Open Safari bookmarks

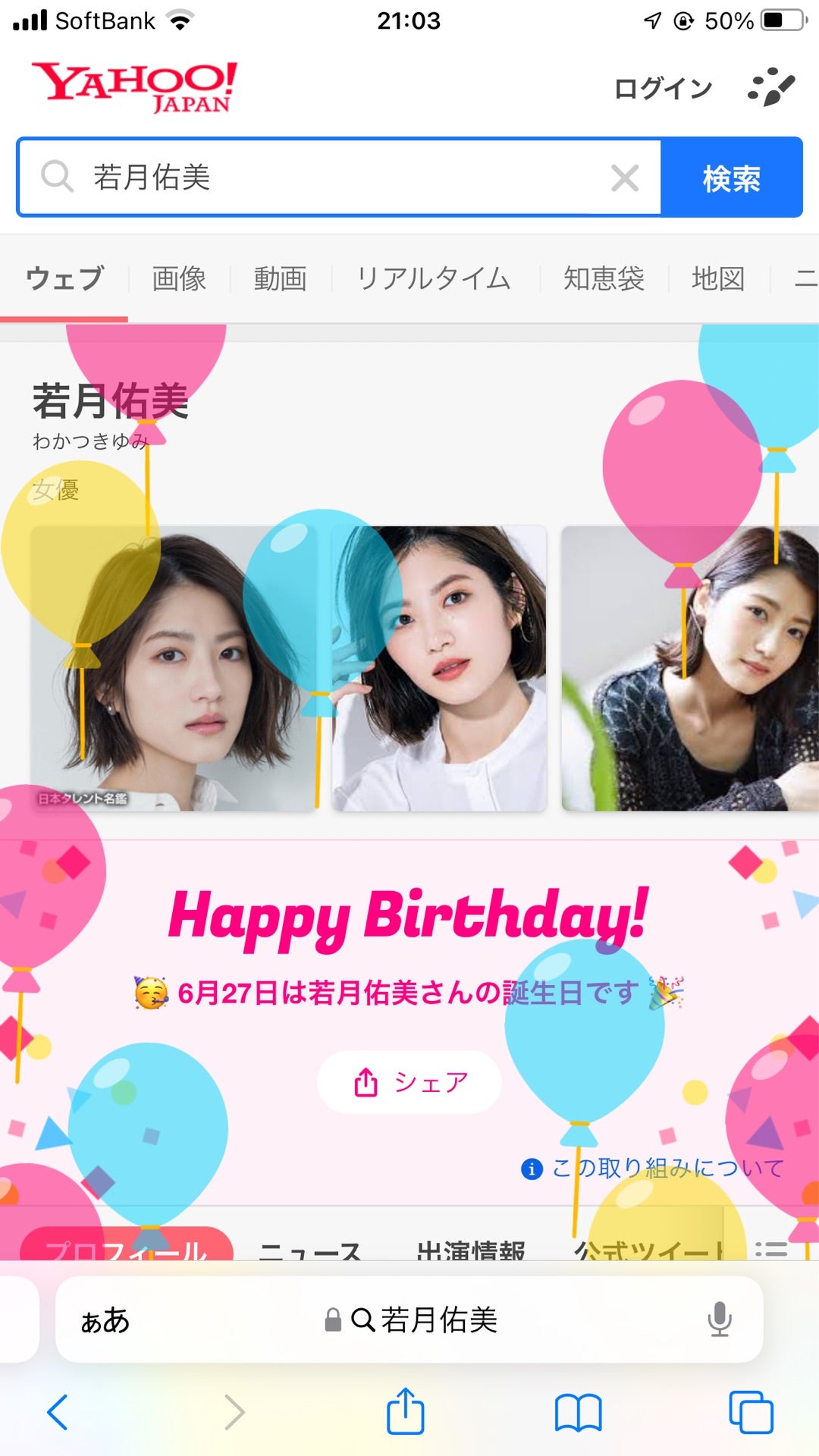point(578,1414)
